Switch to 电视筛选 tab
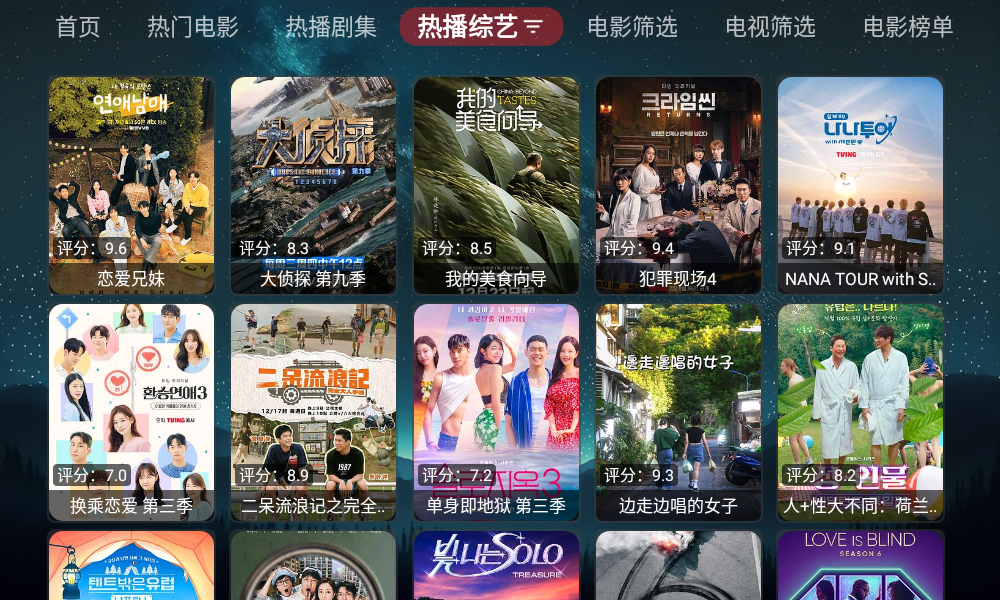1000x600 pixels. pyautogui.click(x=770, y=27)
